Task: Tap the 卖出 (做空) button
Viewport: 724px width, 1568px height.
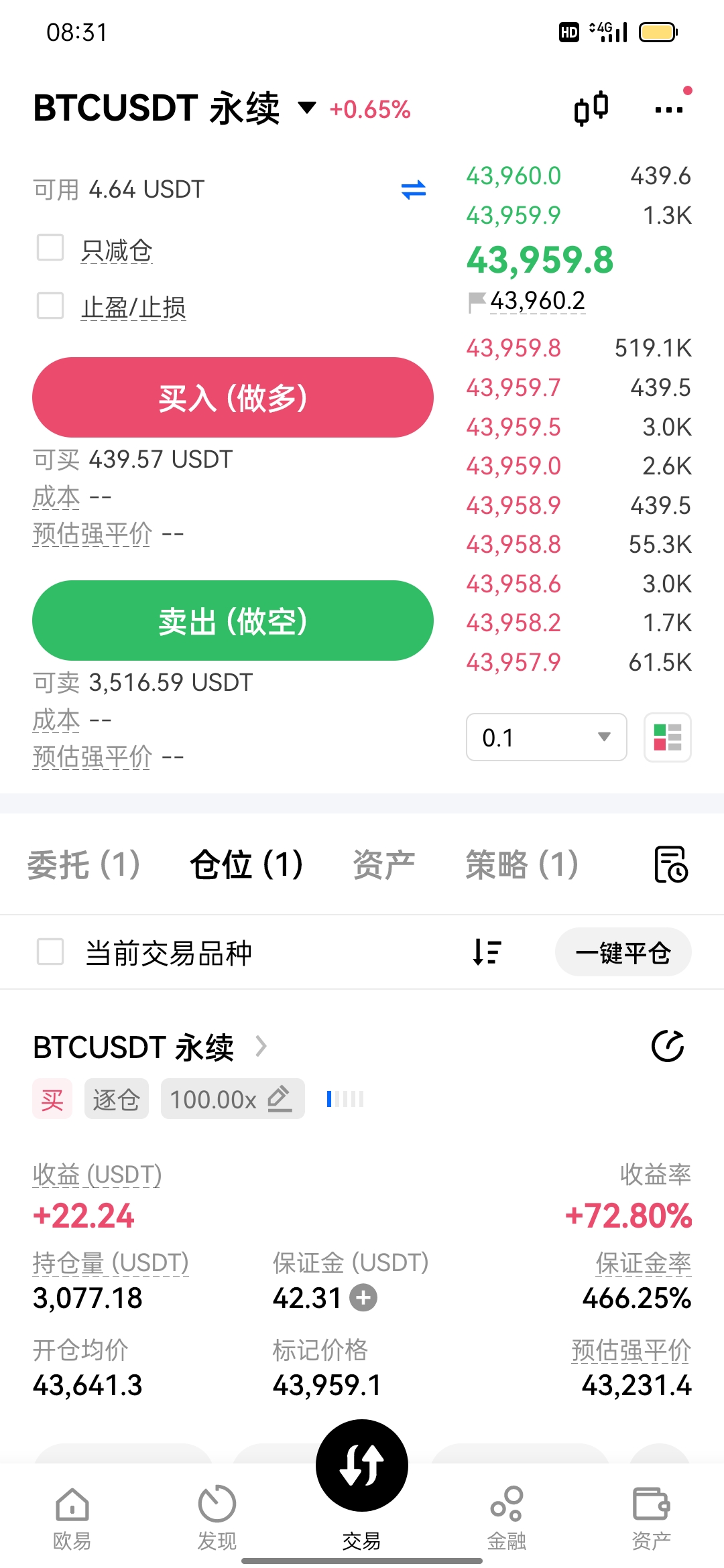Action: [233, 620]
